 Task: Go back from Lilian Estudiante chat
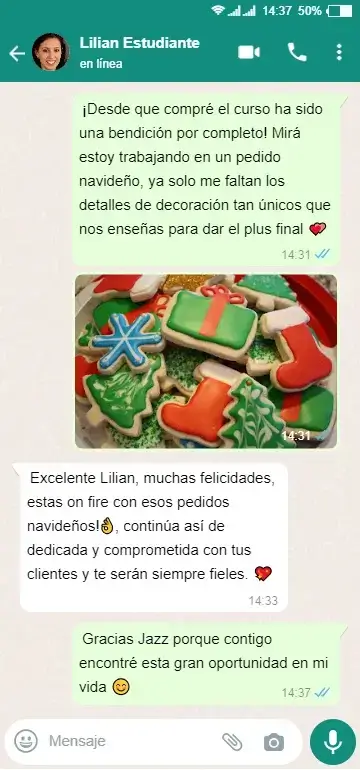pos(17,53)
